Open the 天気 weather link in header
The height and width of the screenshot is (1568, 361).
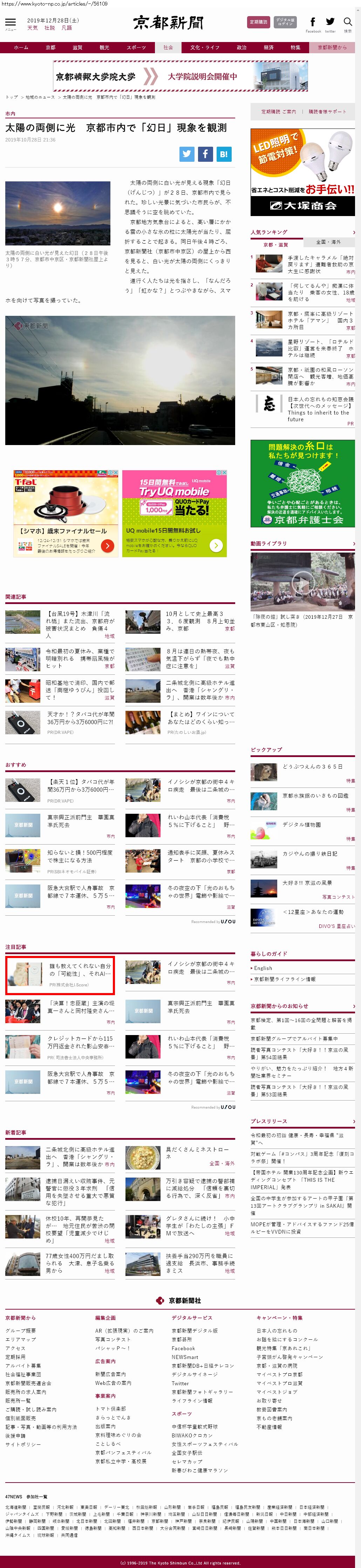tap(32, 28)
